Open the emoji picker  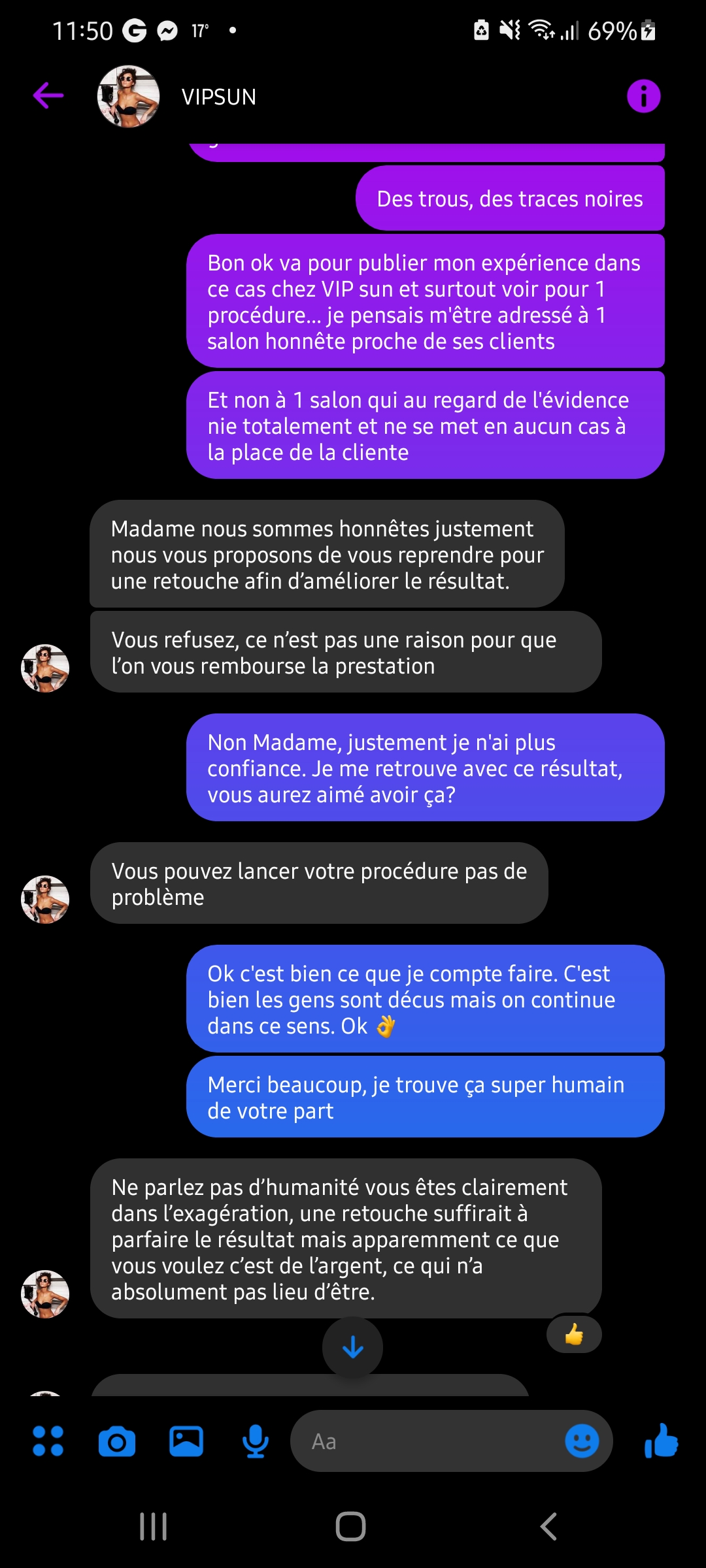point(582,1441)
